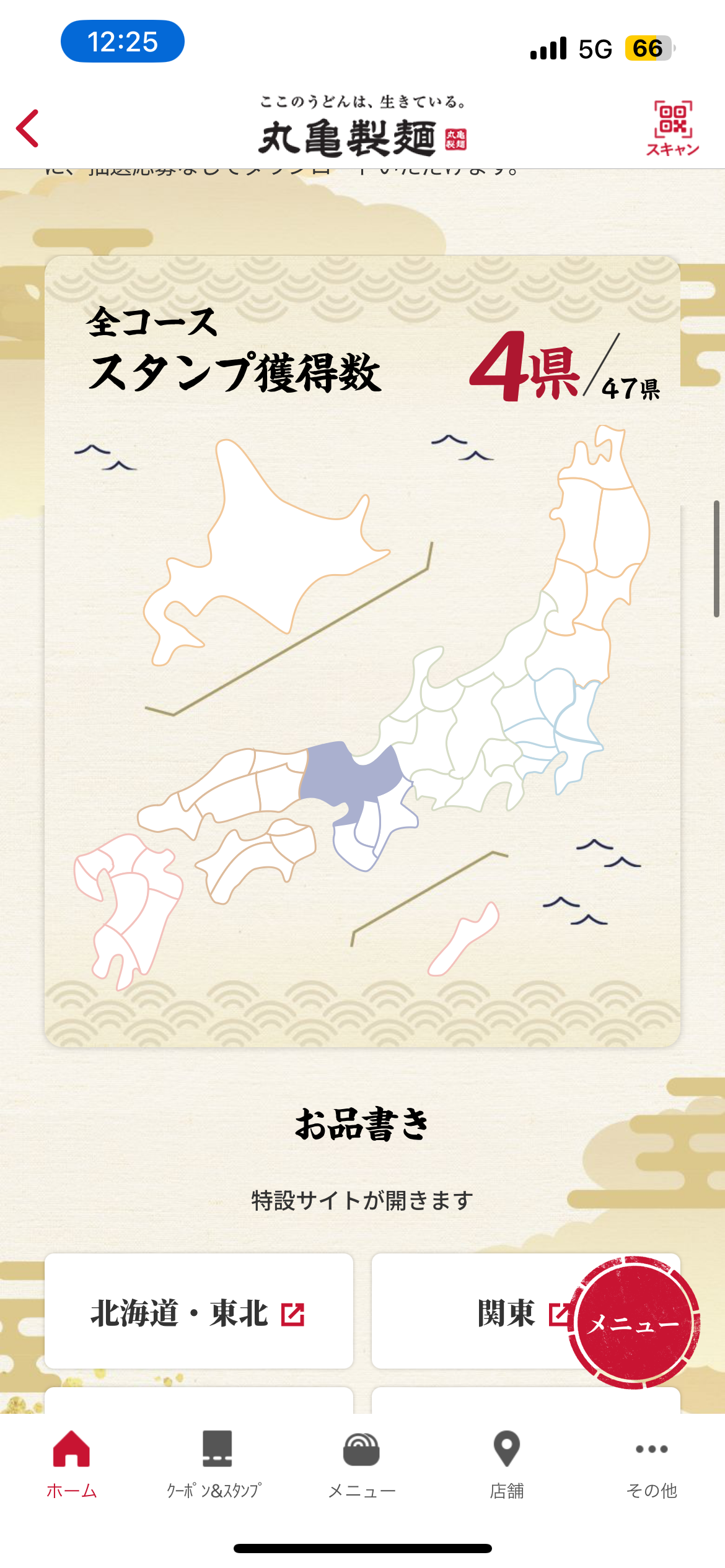Open the スキャン QR scanner
This screenshot has height=1568, width=725.
click(672, 128)
